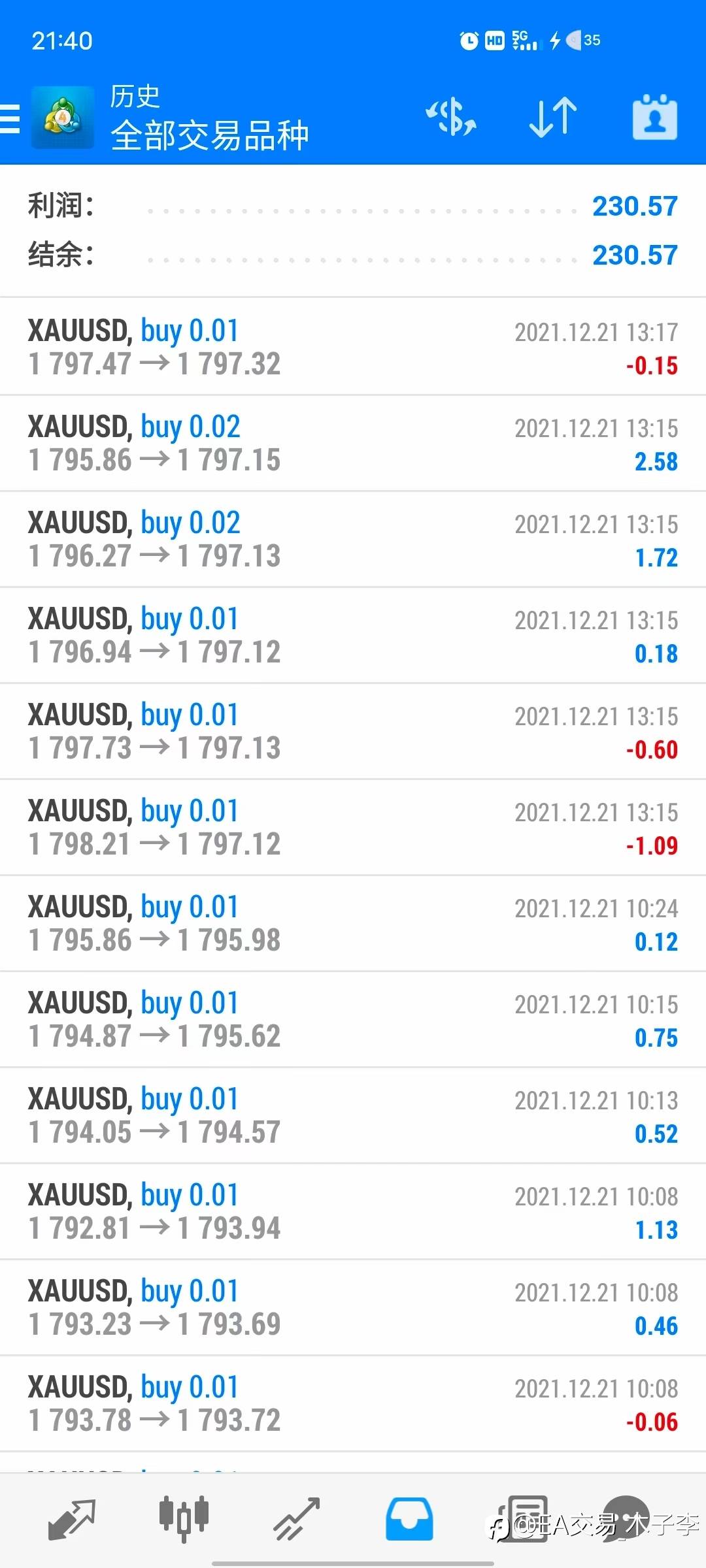Tap the currency symbol filter icon
The width and height of the screenshot is (706, 1568).
click(451, 118)
